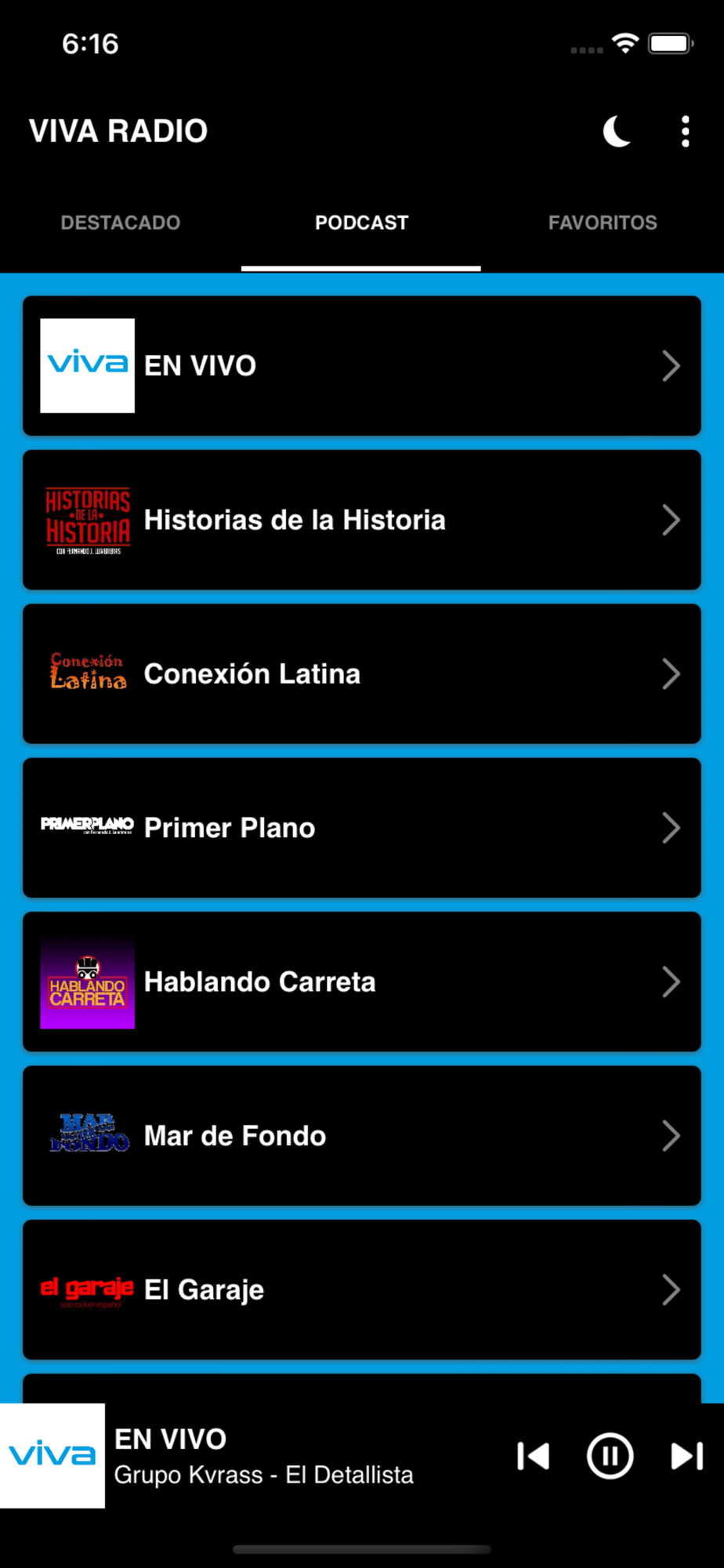The height and width of the screenshot is (1568, 724).
Task: Open the EN VIVO podcast row
Action: click(x=361, y=365)
